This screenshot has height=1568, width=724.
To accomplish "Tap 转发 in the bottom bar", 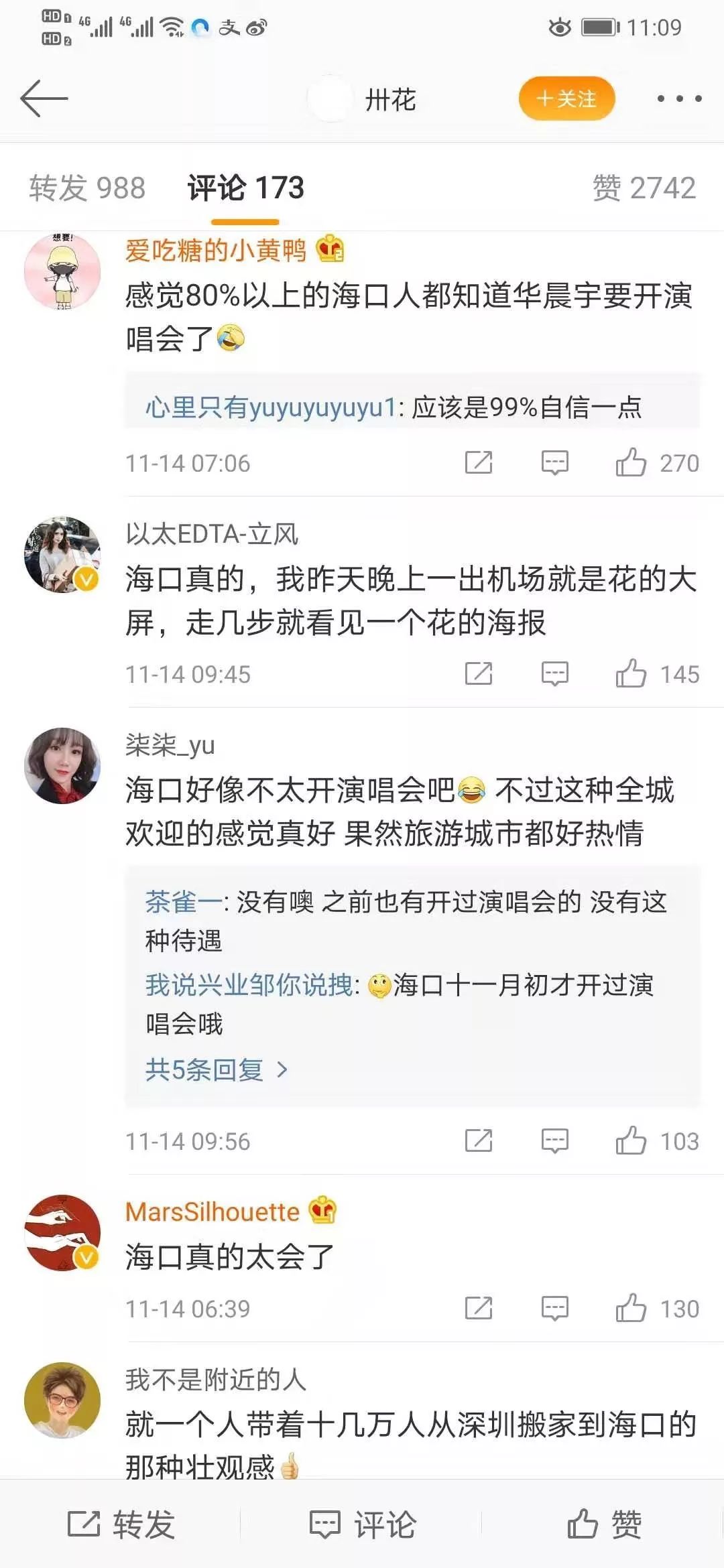I will tap(121, 1525).
